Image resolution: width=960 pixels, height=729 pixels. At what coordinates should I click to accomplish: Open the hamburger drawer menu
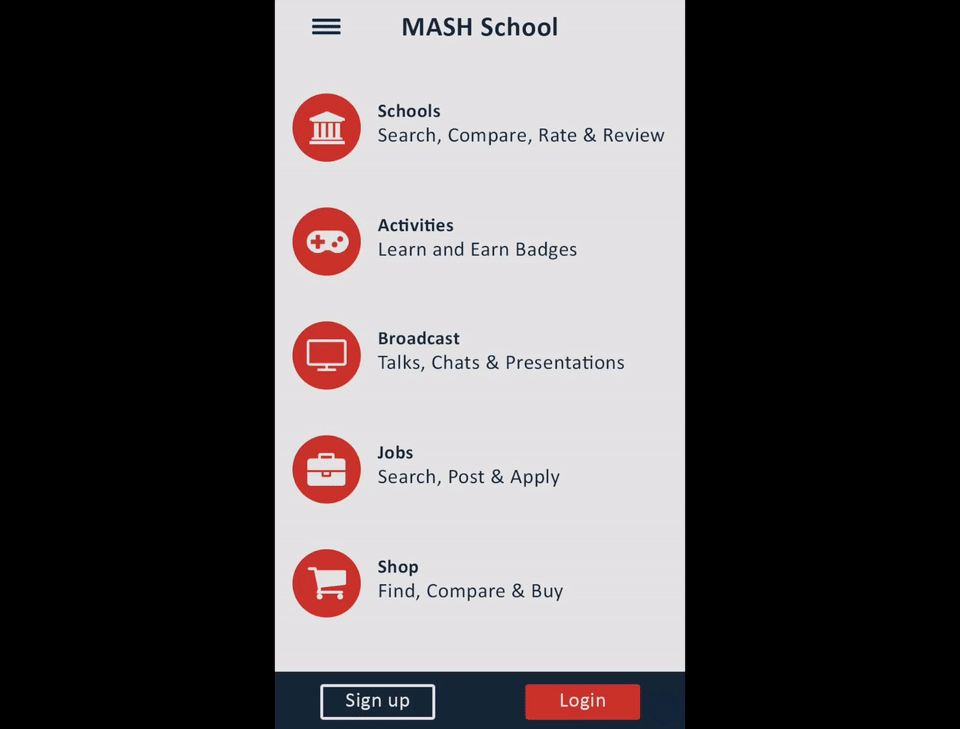tap(326, 27)
